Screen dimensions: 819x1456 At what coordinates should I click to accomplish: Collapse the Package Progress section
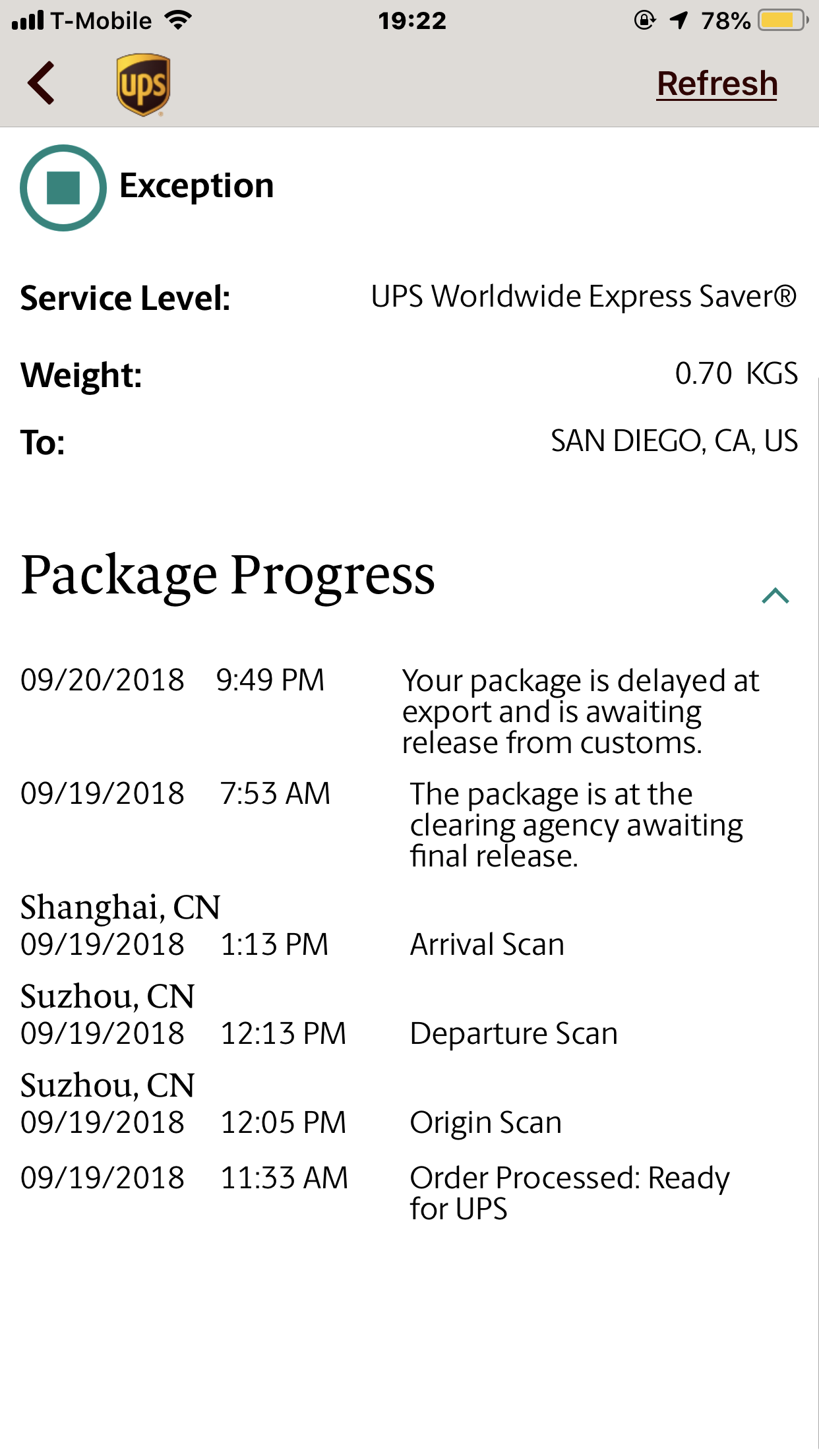coord(775,595)
